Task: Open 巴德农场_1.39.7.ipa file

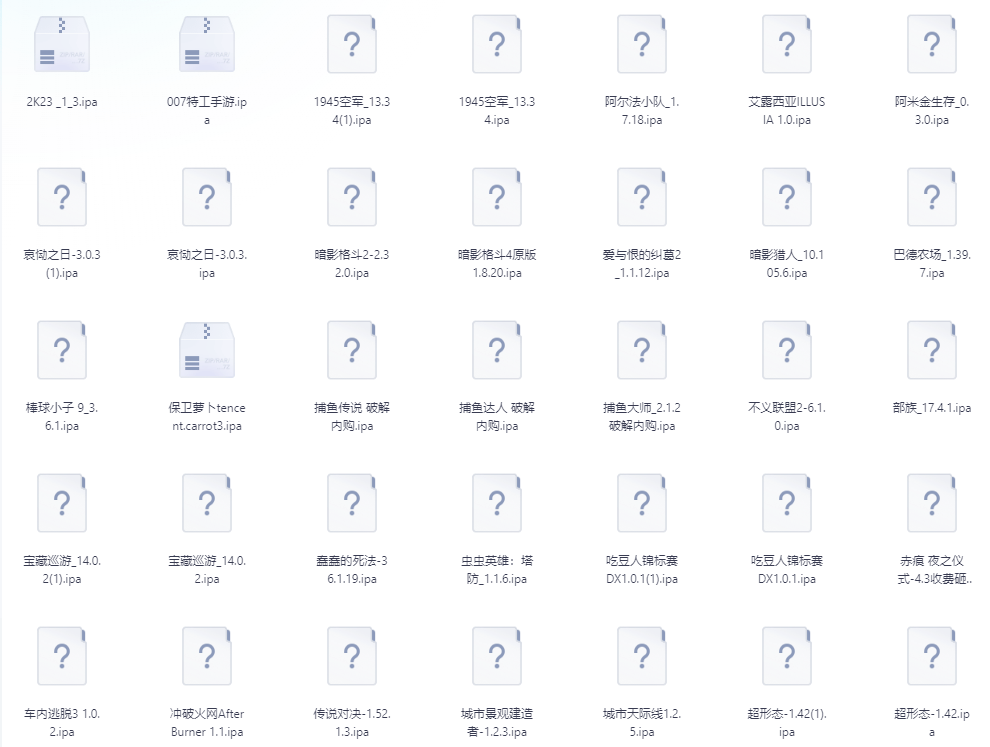Action: click(932, 197)
